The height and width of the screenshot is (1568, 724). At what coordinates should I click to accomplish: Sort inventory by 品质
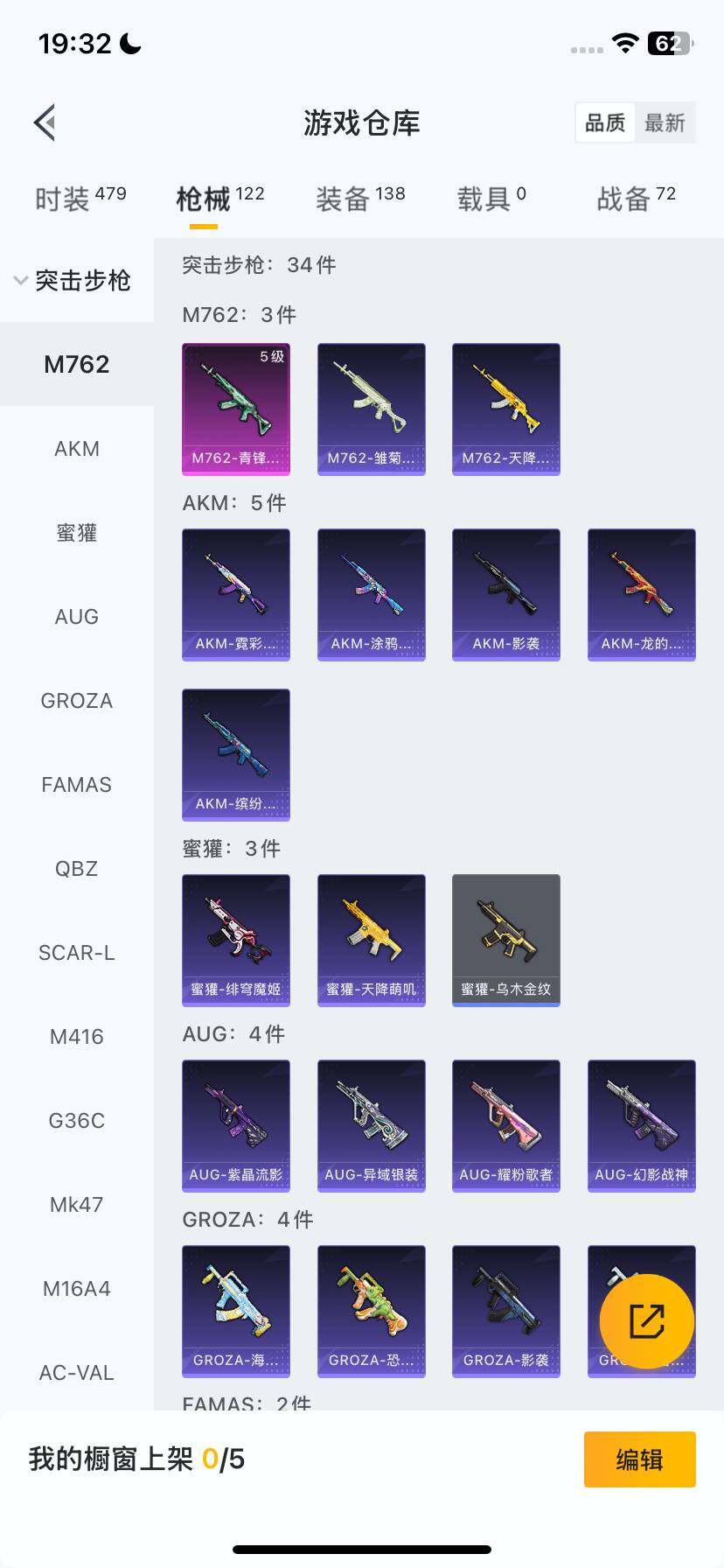click(605, 122)
